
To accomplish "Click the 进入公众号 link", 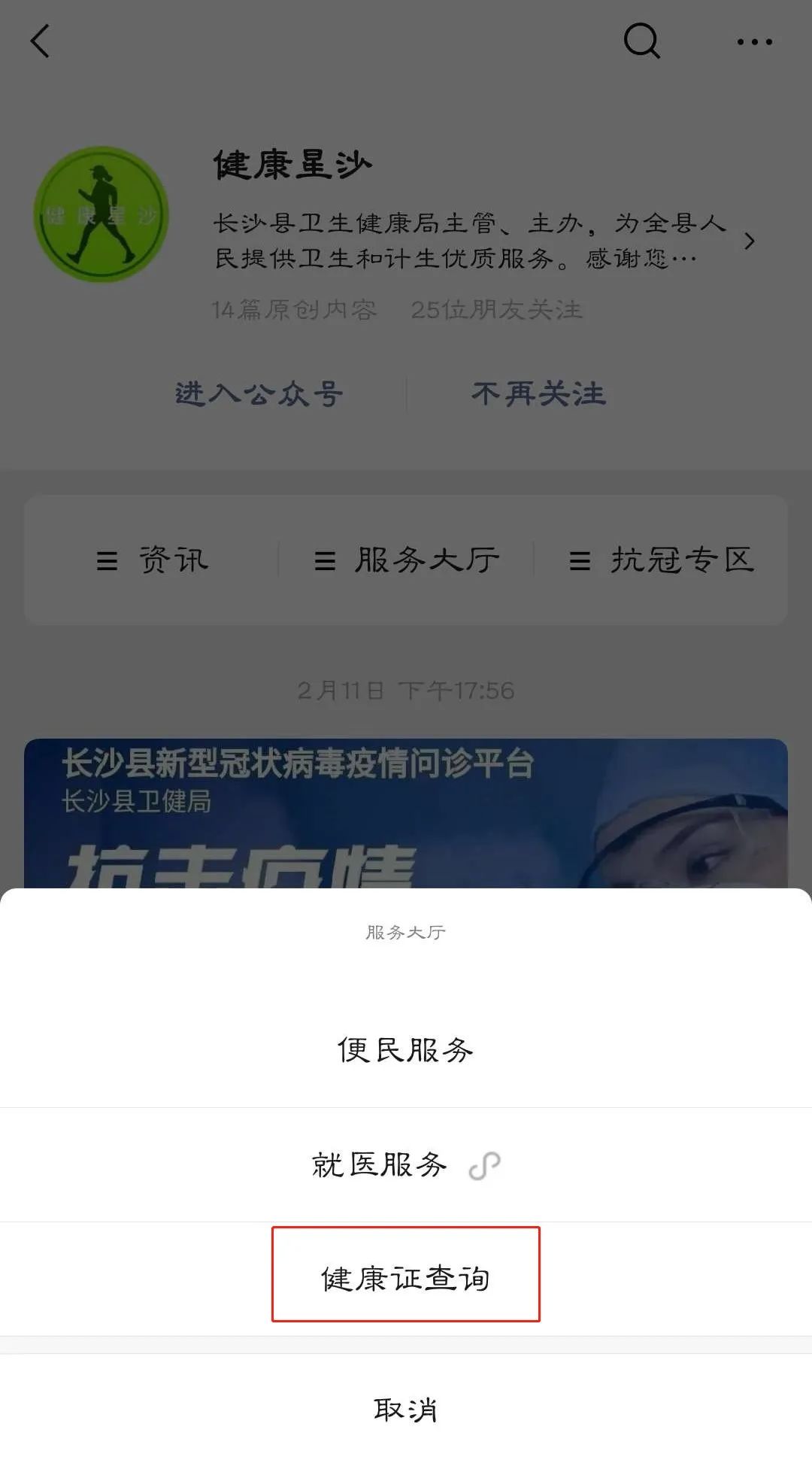I will click(x=259, y=393).
